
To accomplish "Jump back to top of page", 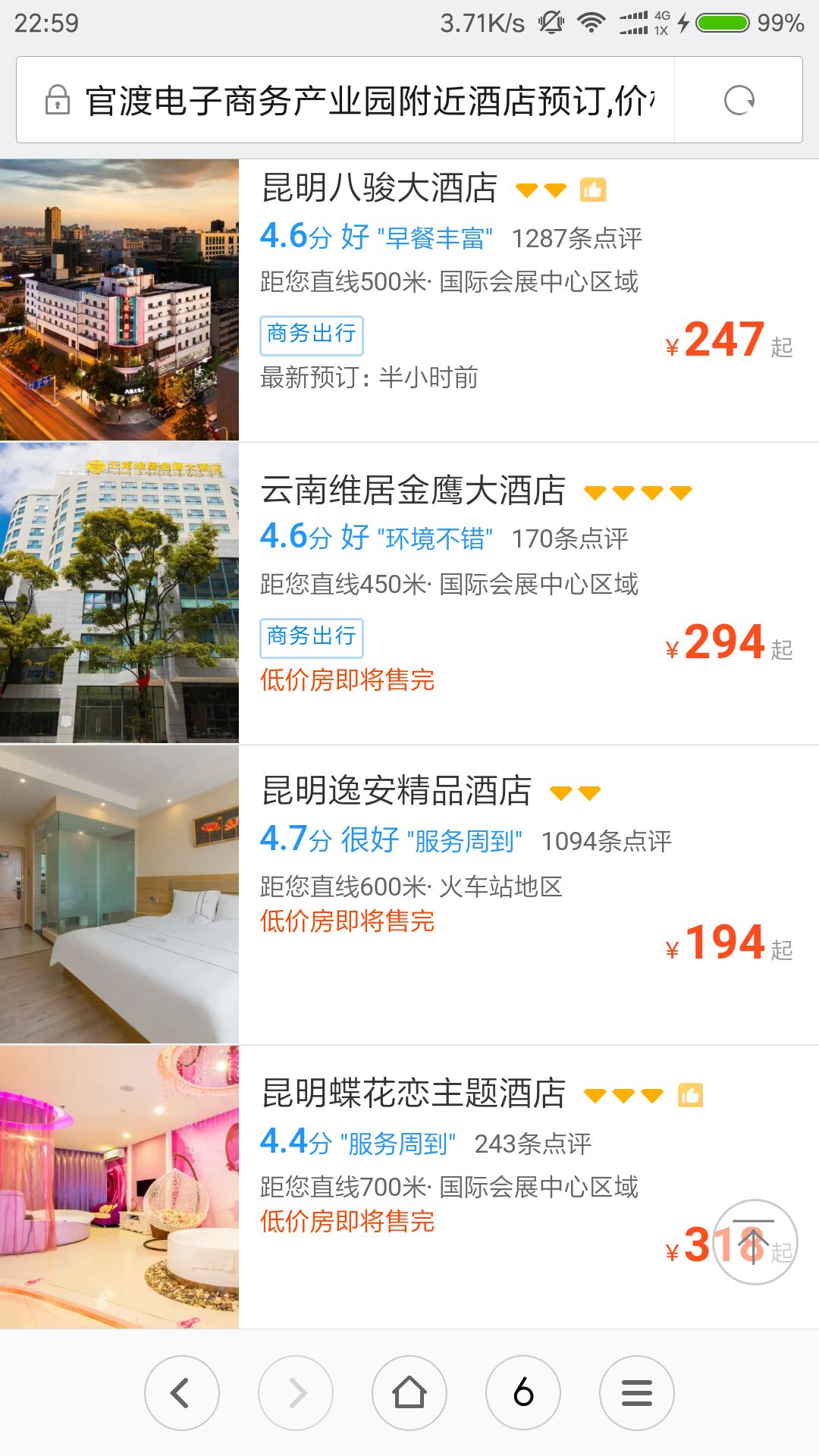I will [755, 1241].
